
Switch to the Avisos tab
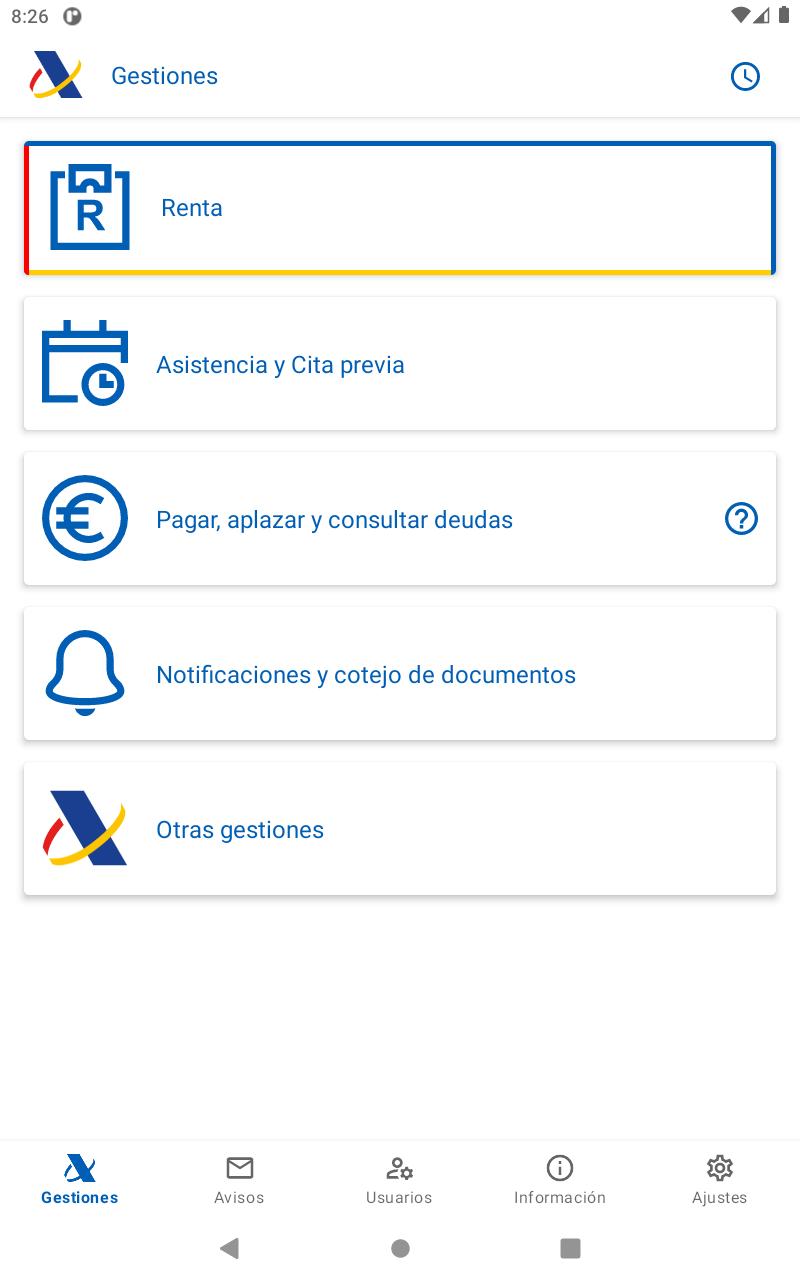240,1180
